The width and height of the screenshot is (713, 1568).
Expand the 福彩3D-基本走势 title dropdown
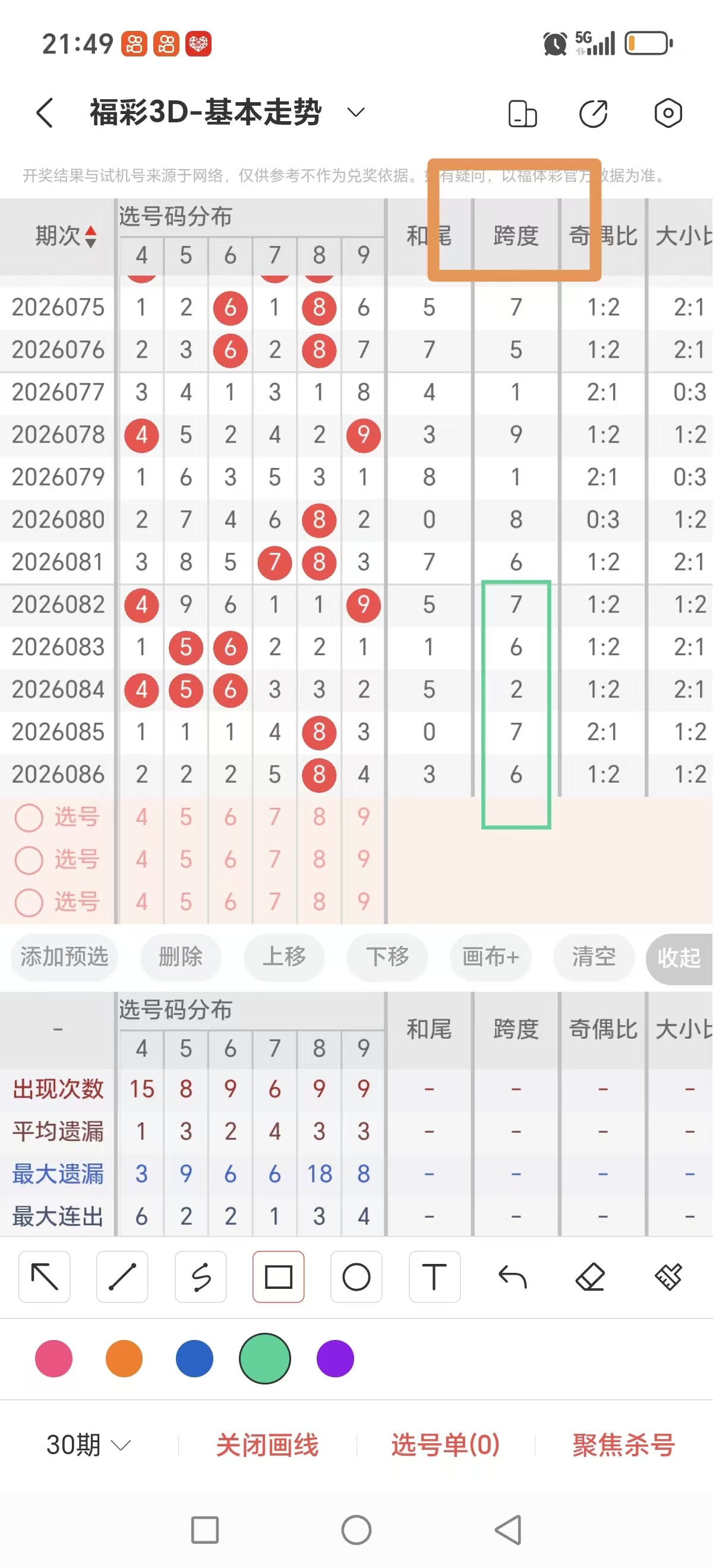coord(355,113)
